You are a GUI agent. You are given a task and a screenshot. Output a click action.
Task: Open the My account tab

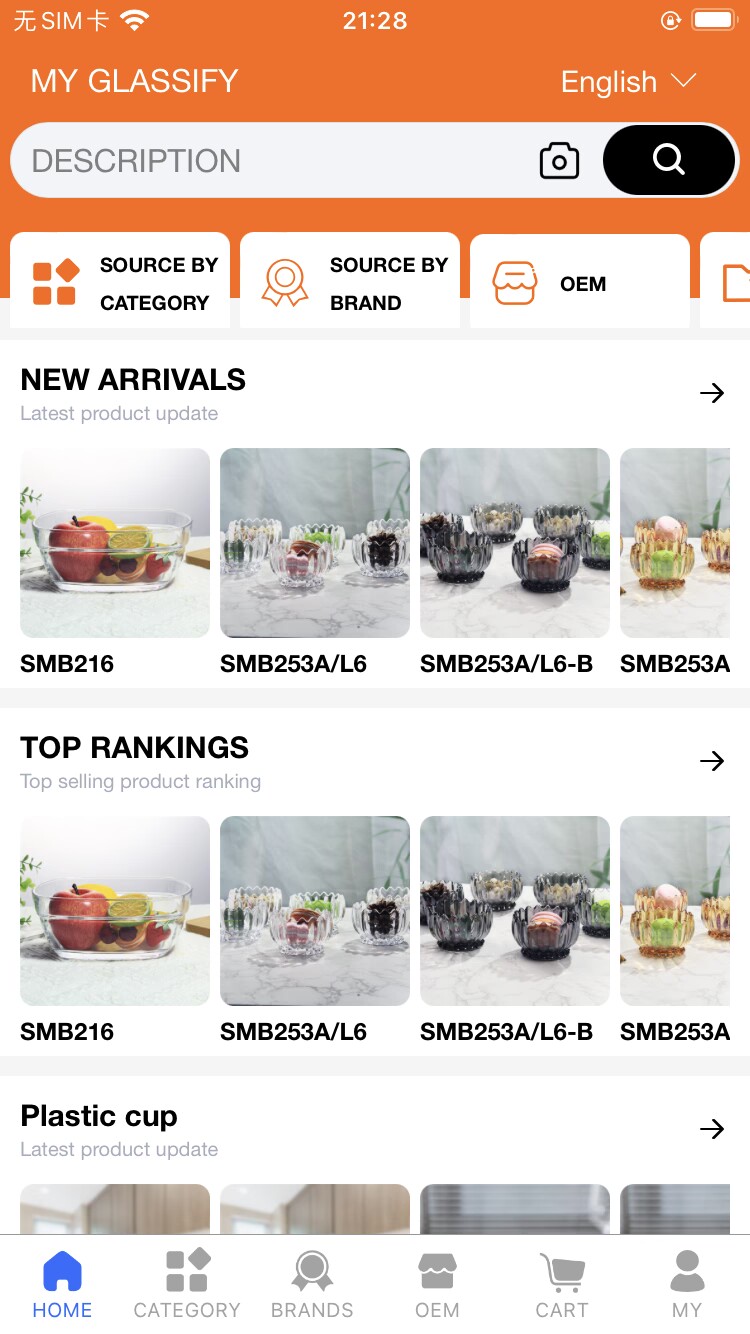tap(687, 1284)
